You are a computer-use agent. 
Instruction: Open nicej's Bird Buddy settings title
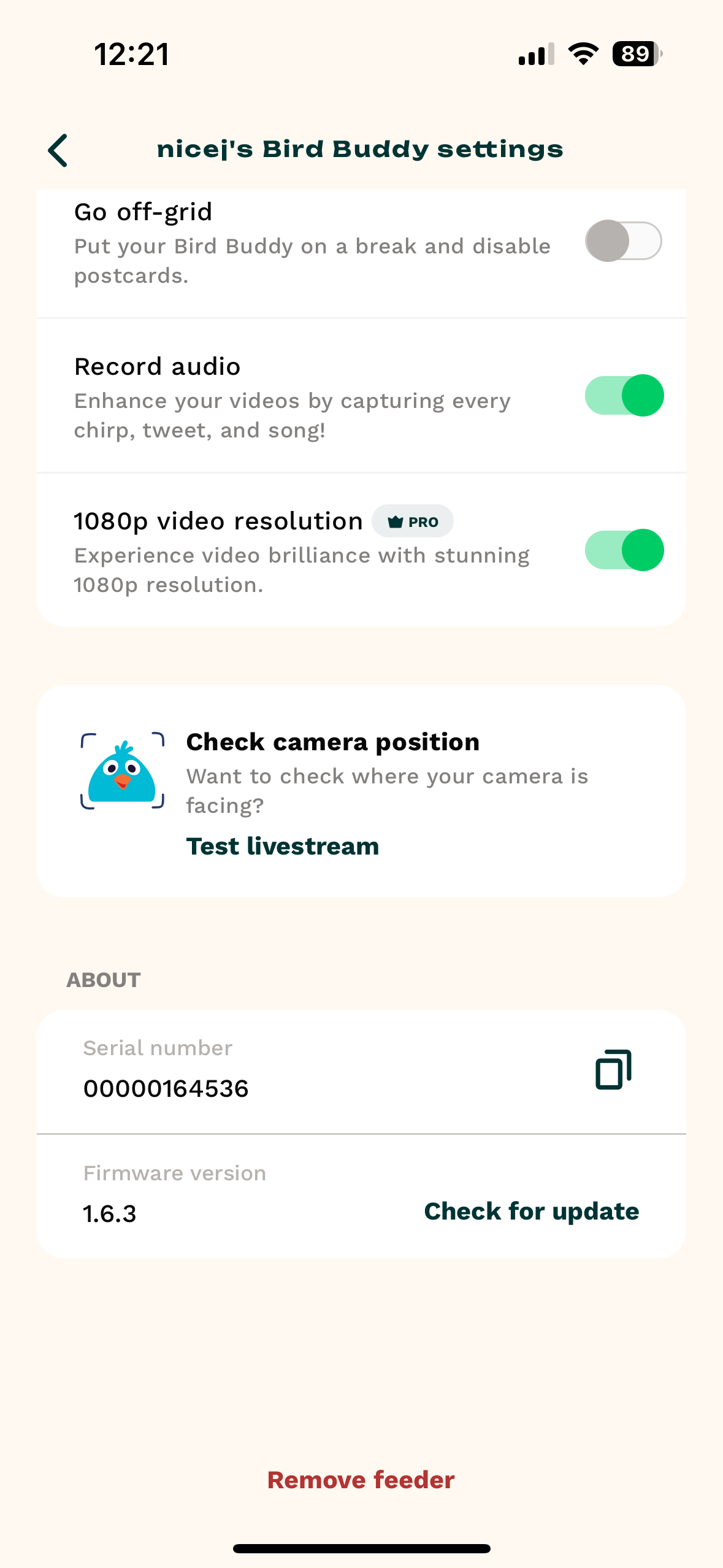tap(361, 148)
